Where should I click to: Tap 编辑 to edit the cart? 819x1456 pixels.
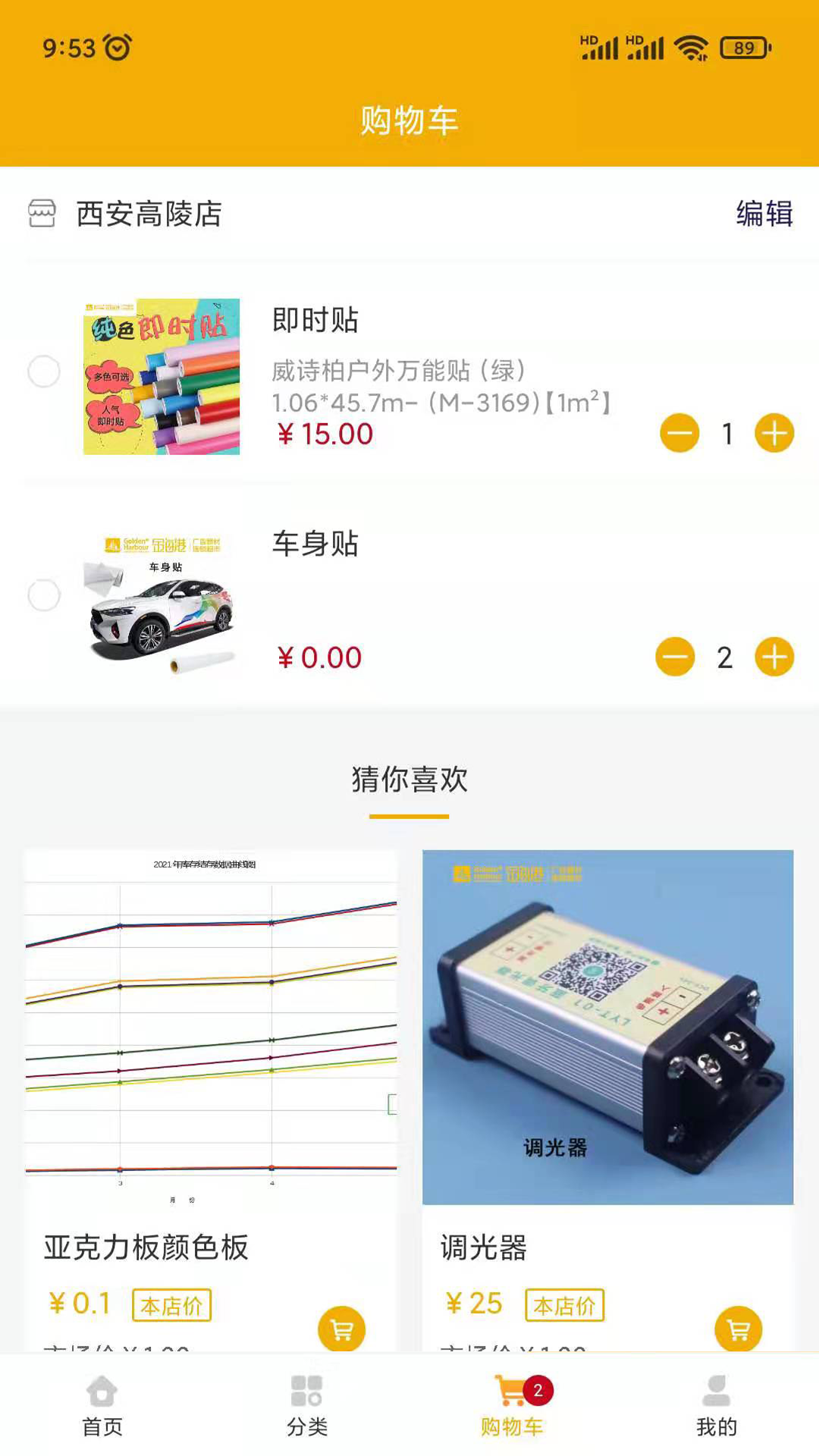(764, 214)
